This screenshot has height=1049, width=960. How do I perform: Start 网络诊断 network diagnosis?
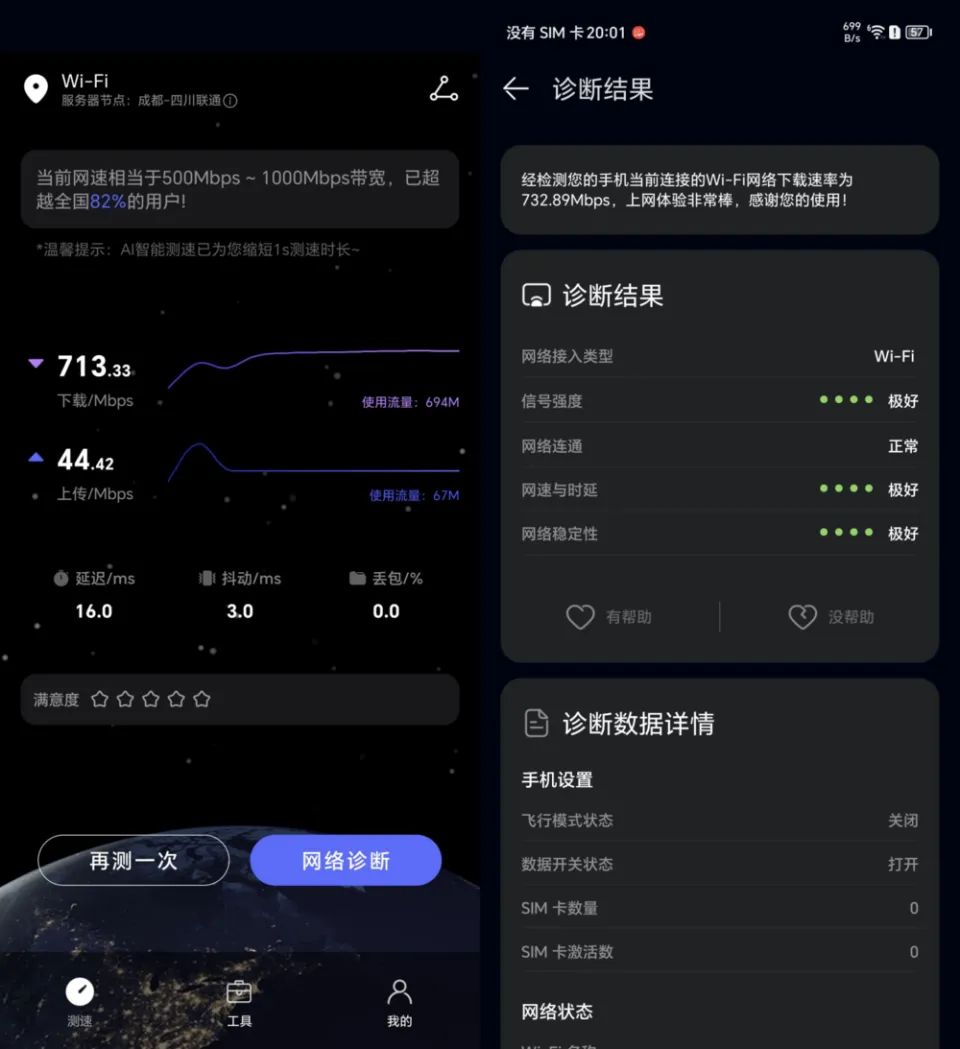coord(346,860)
